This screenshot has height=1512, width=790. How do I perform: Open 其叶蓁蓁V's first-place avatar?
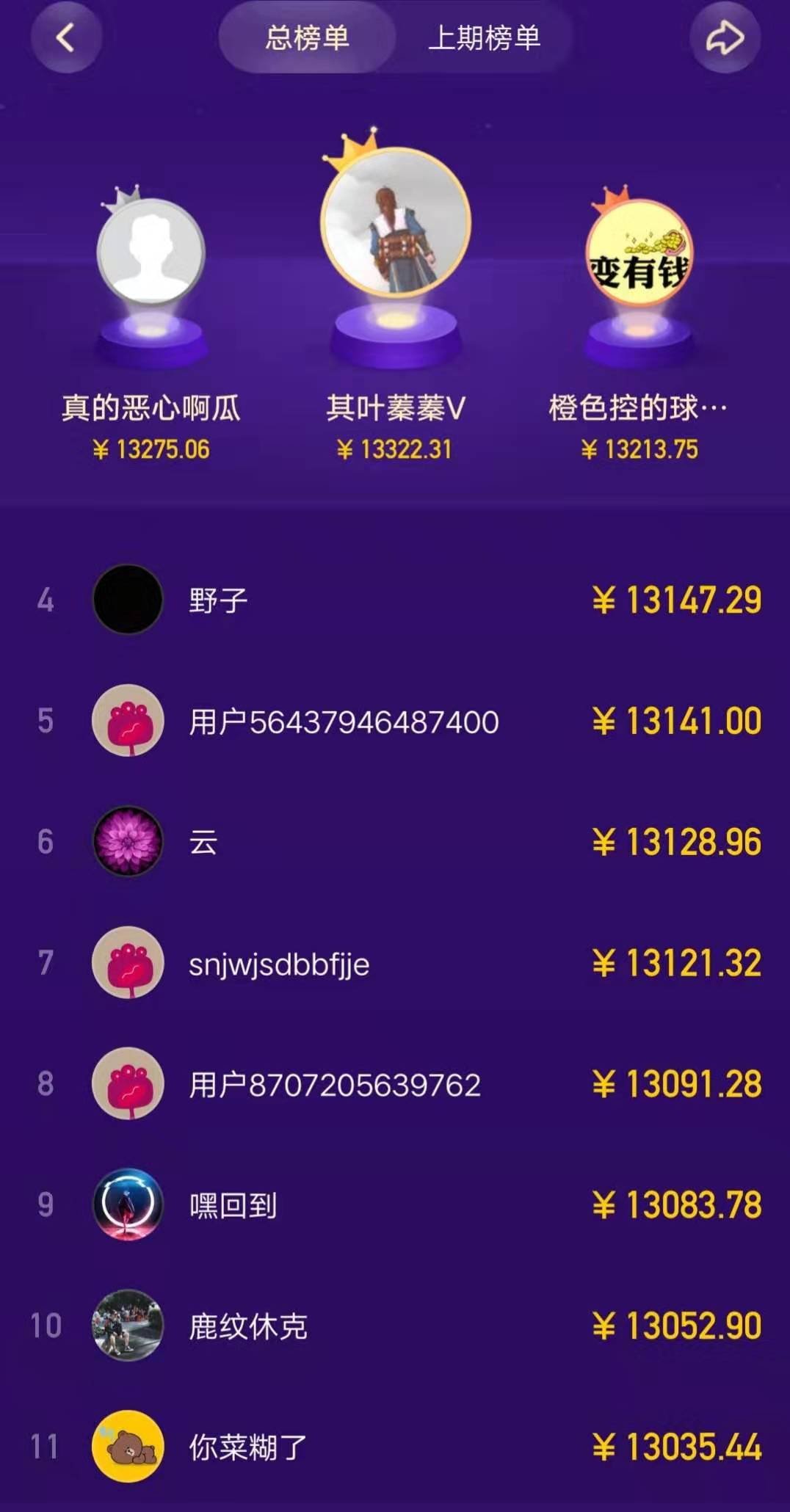[396, 222]
